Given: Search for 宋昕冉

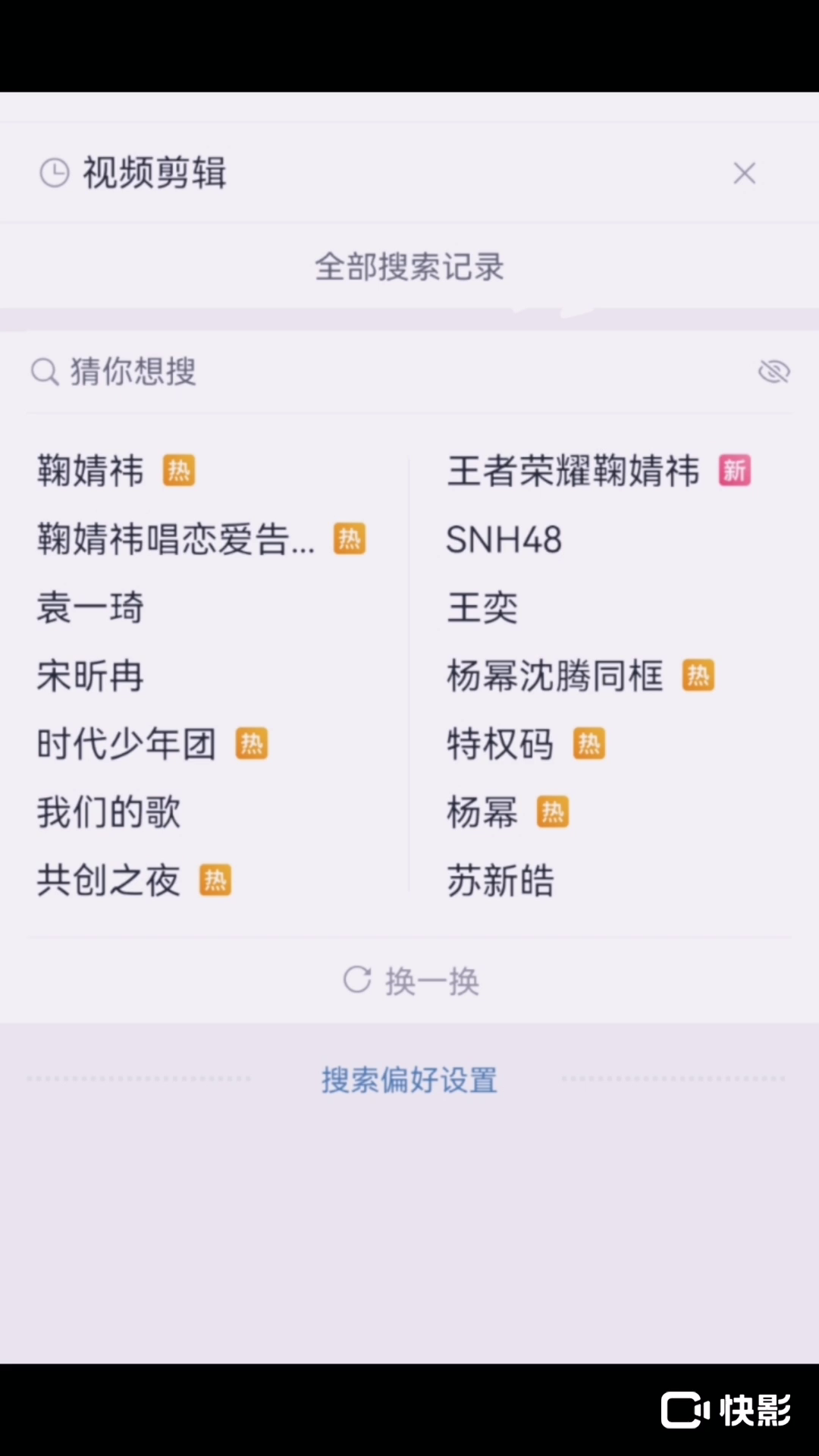Looking at the screenshot, I should 90,676.
